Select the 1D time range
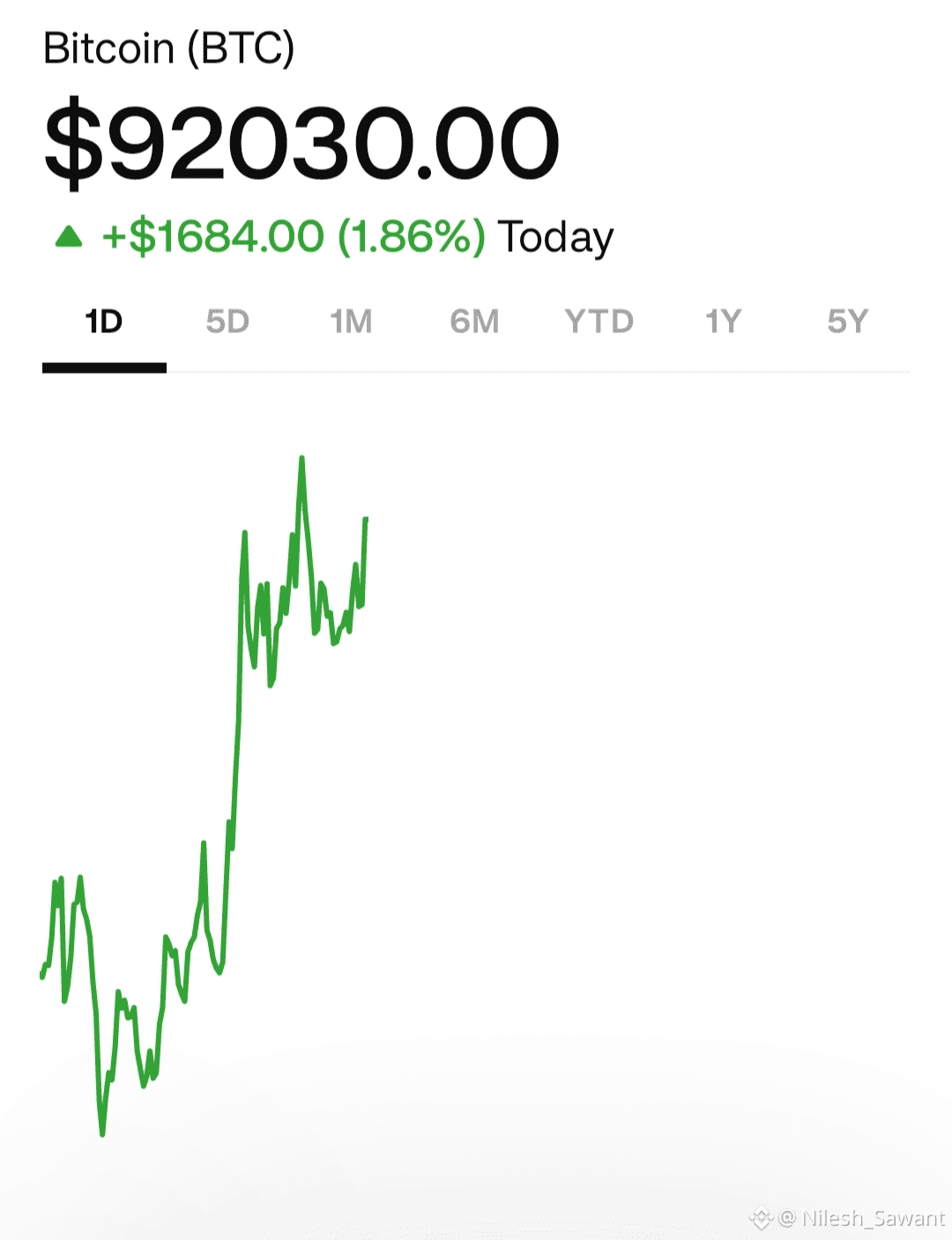 (104, 322)
